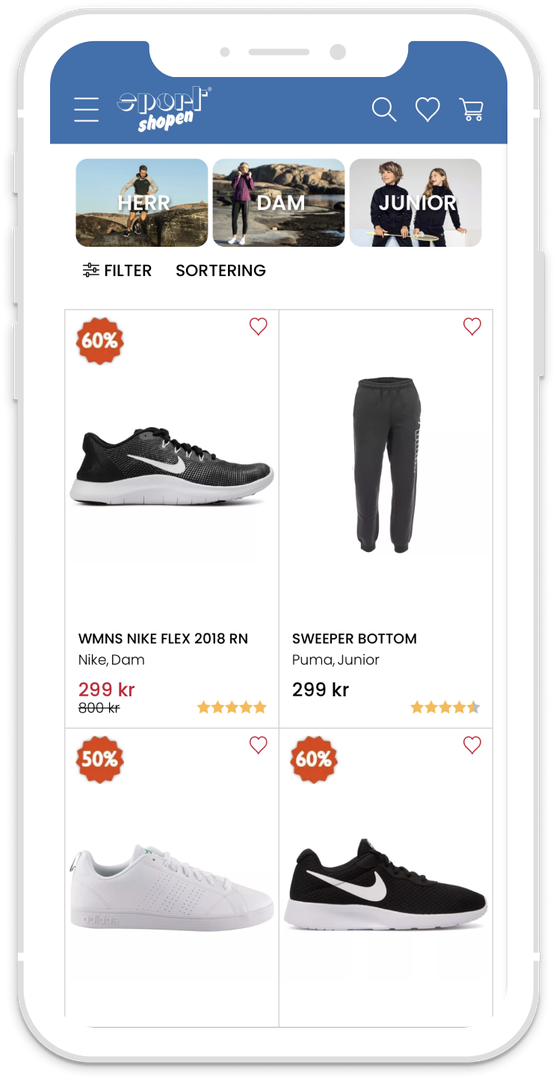556x1080 pixels.
Task: Open the Sweeper Bottom product card
Action: point(386,519)
